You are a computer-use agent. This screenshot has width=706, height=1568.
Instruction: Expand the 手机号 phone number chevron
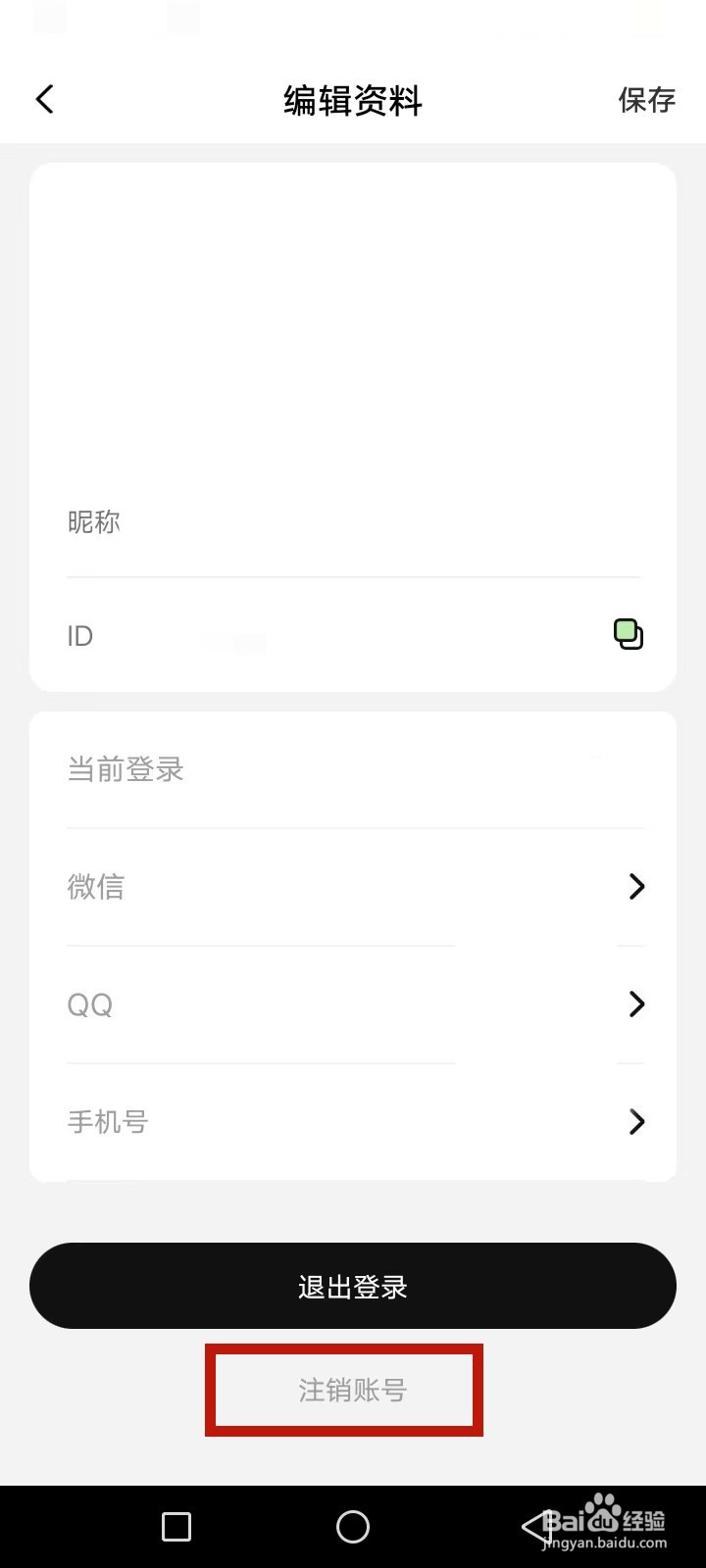(x=635, y=1121)
